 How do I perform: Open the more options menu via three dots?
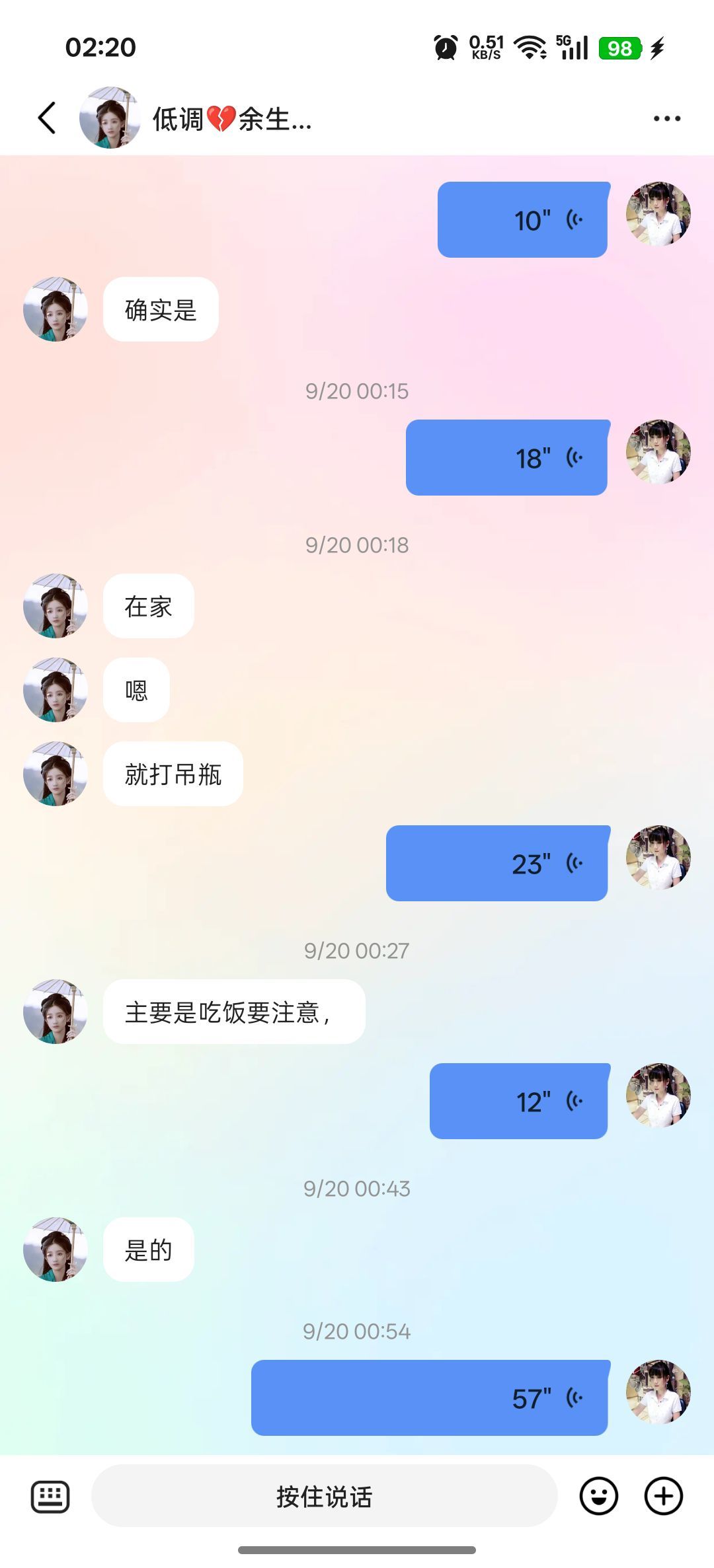(x=667, y=118)
